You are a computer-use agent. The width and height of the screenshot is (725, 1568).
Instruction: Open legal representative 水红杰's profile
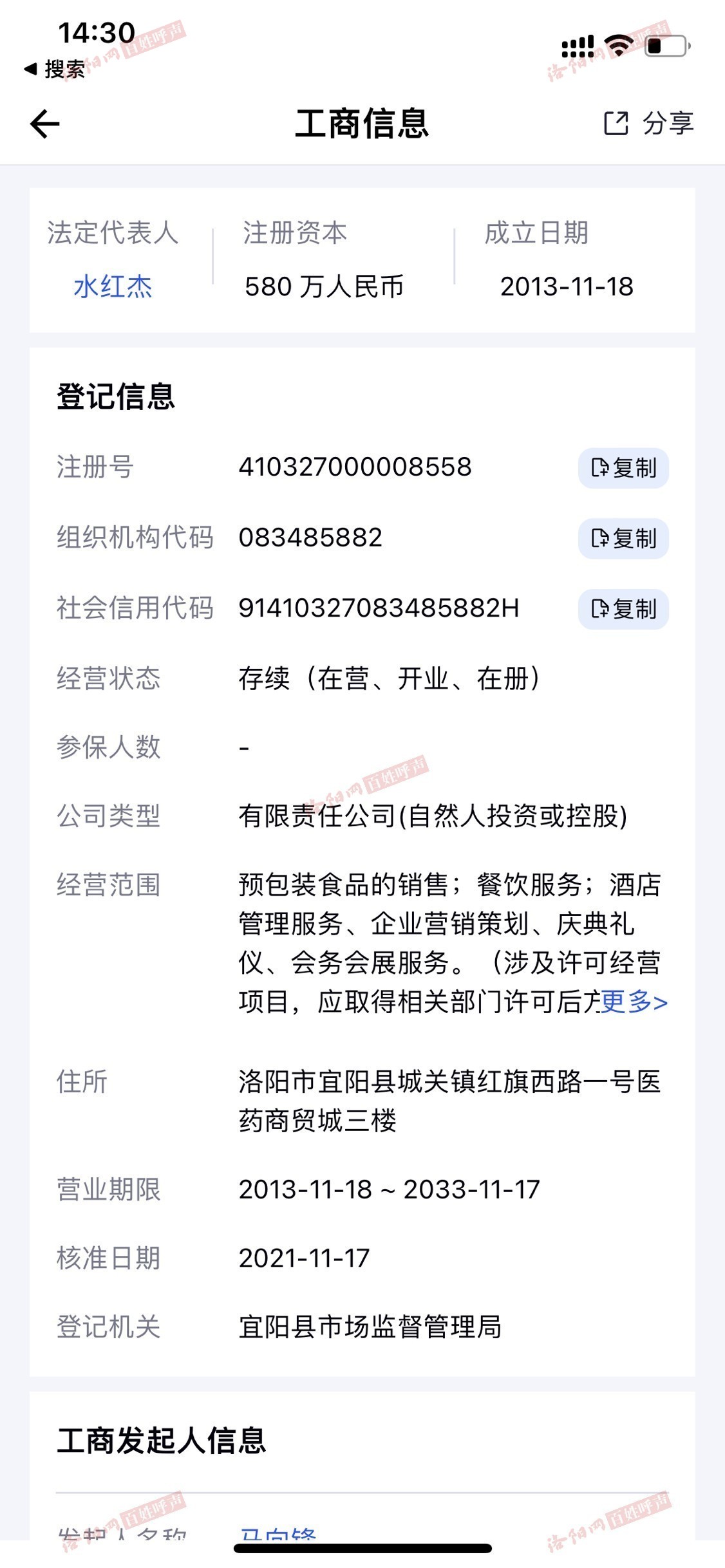pyautogui.click(x=113, y=286)
